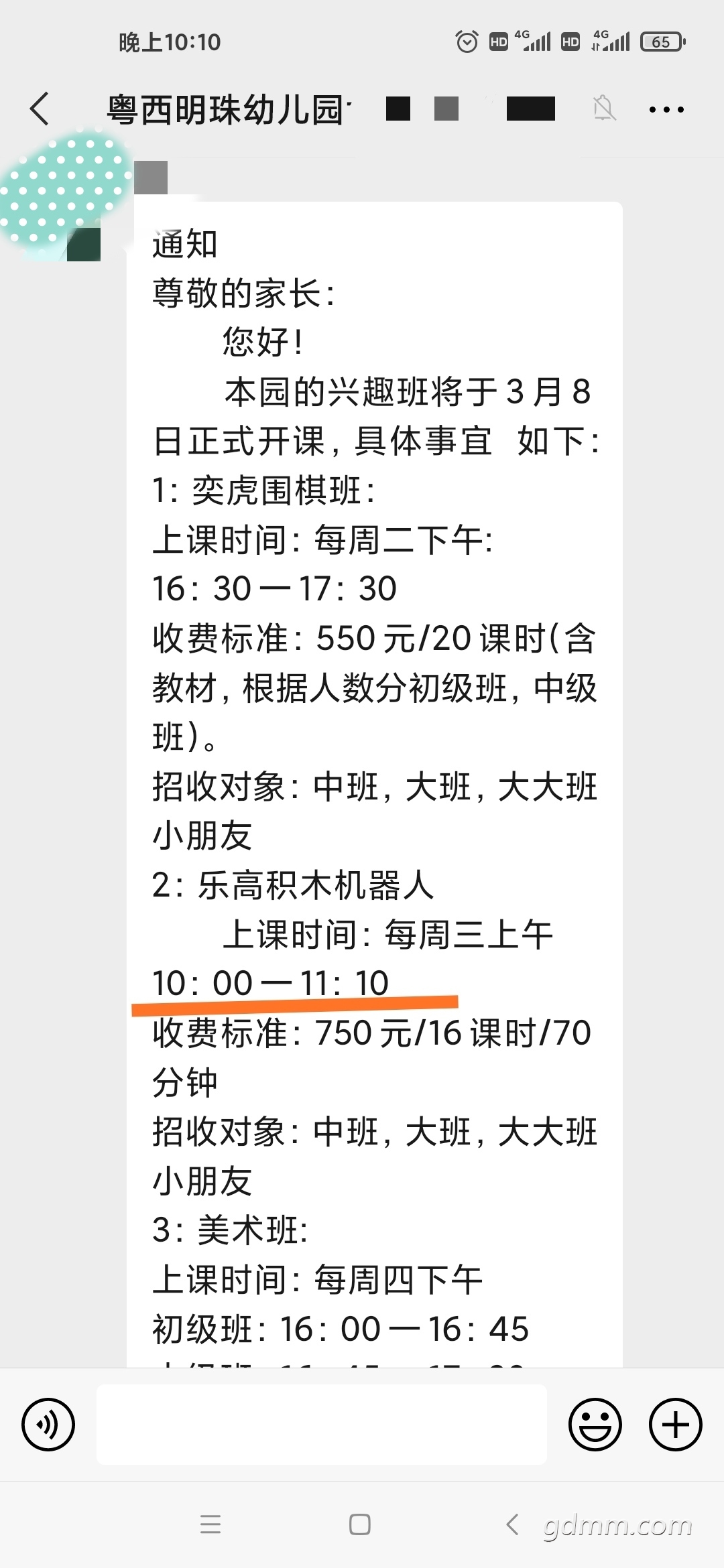Focus the message text field
This screenshot has width=724, height=1568.
(322, 1425)
